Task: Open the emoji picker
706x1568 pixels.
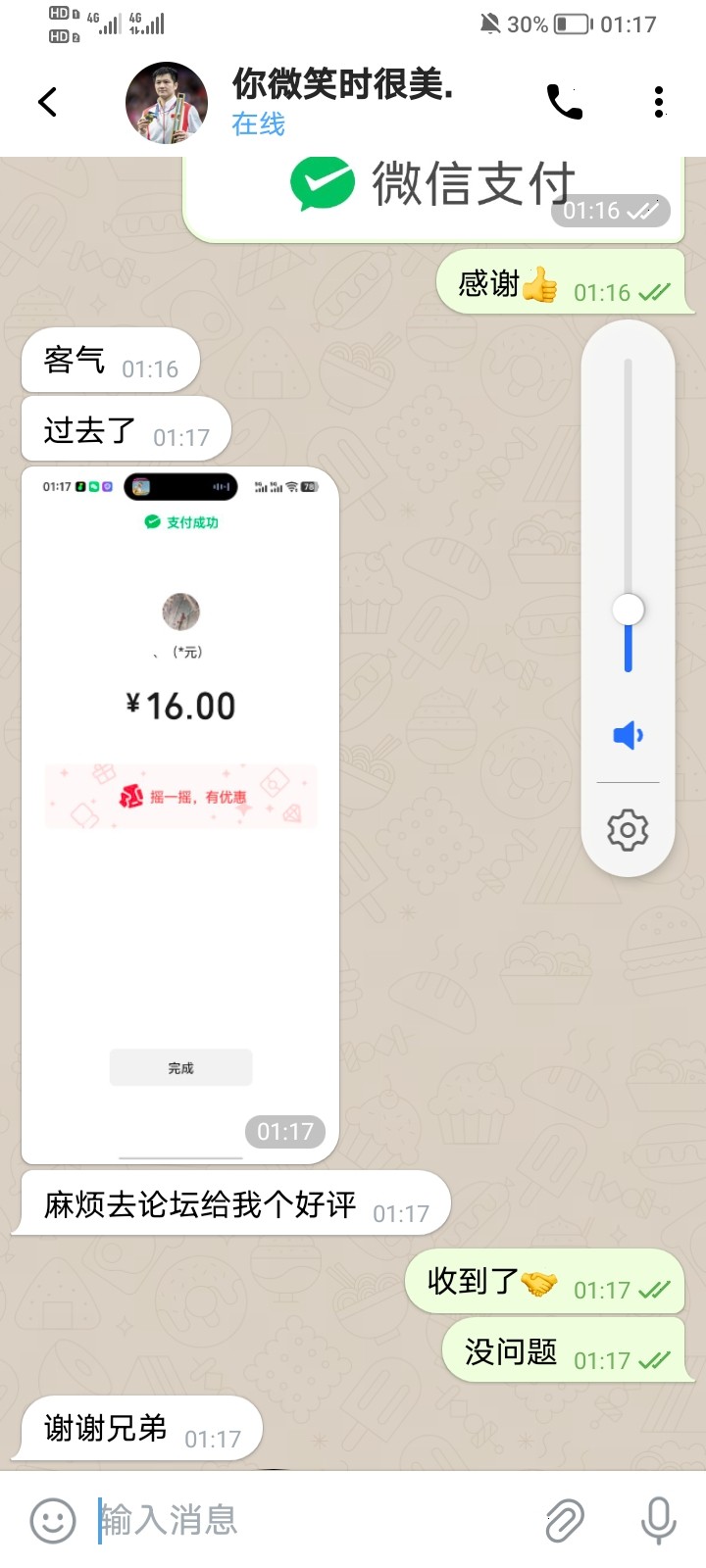Action: tap(53, 1520)
